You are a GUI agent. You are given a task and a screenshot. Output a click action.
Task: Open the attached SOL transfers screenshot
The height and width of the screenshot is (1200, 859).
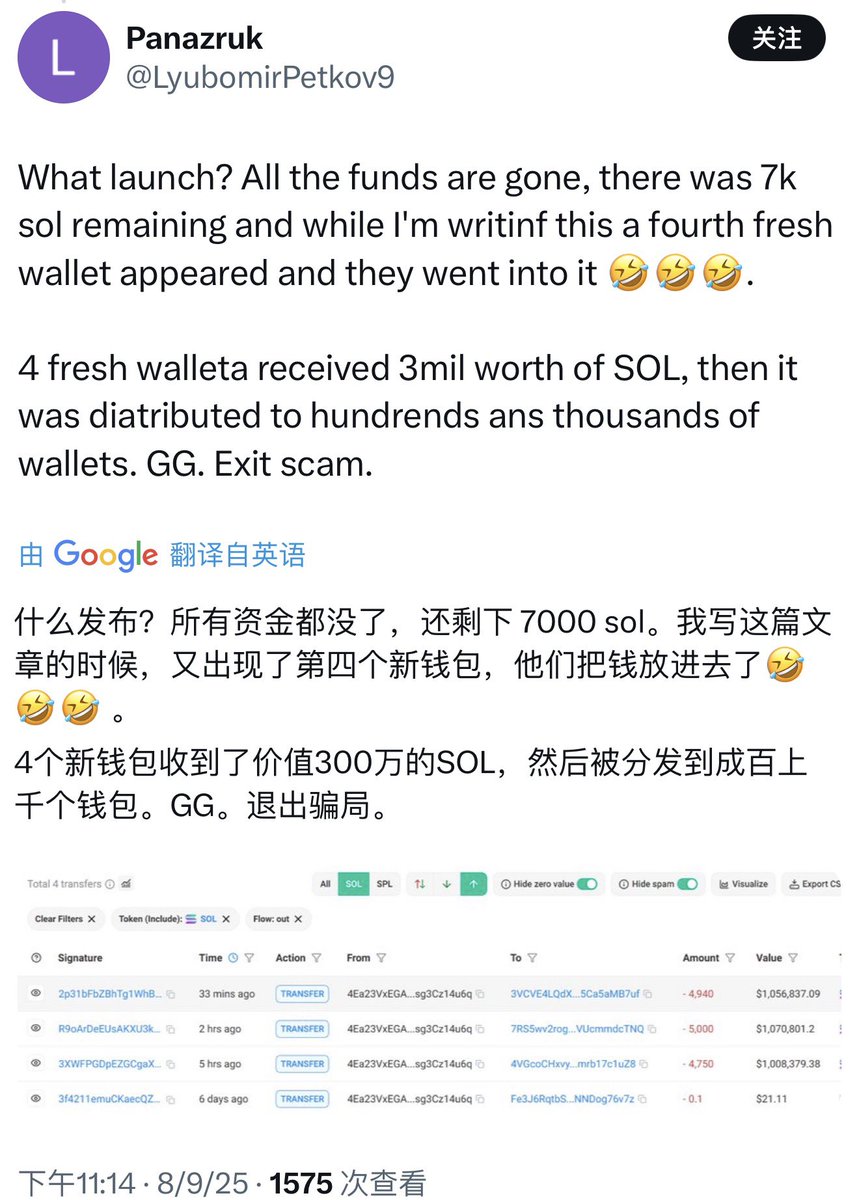[428, 990]
